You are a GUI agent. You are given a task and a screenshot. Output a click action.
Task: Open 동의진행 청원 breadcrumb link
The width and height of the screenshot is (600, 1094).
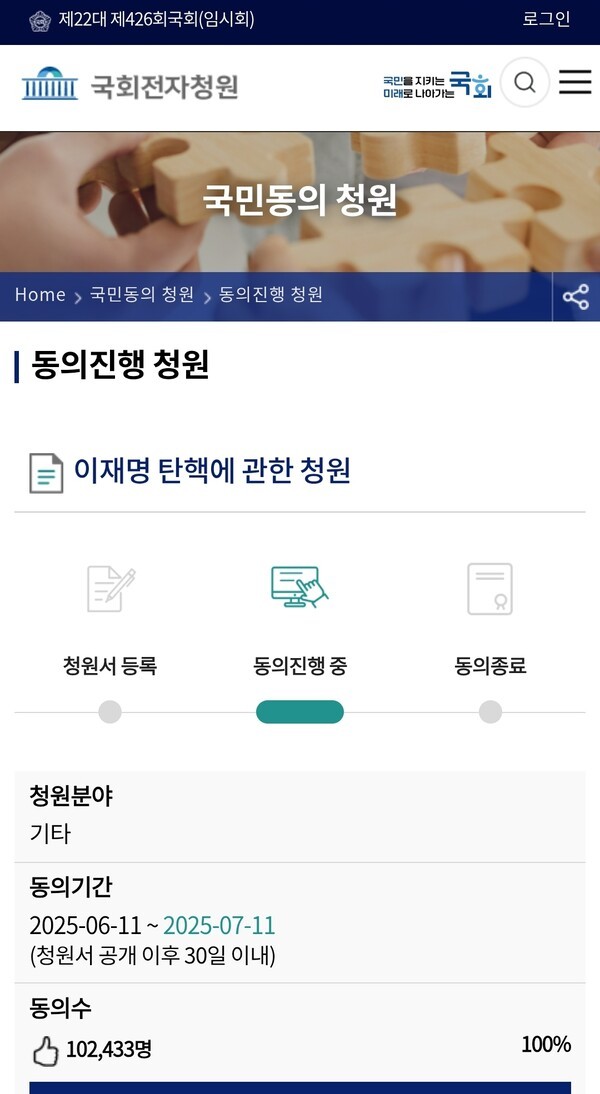pos(271,295)
